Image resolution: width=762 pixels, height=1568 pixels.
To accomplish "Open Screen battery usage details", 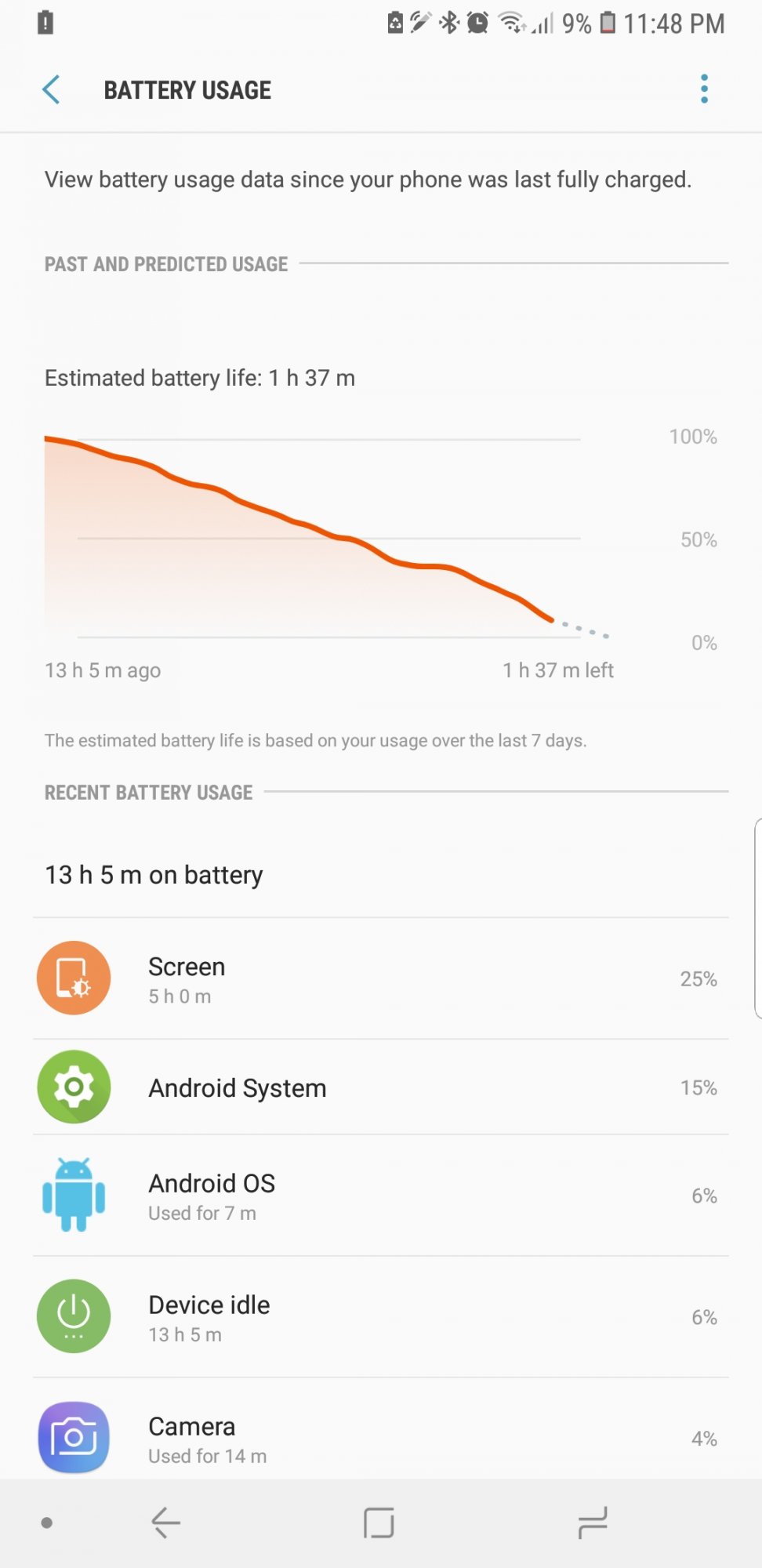I will 381,978.
